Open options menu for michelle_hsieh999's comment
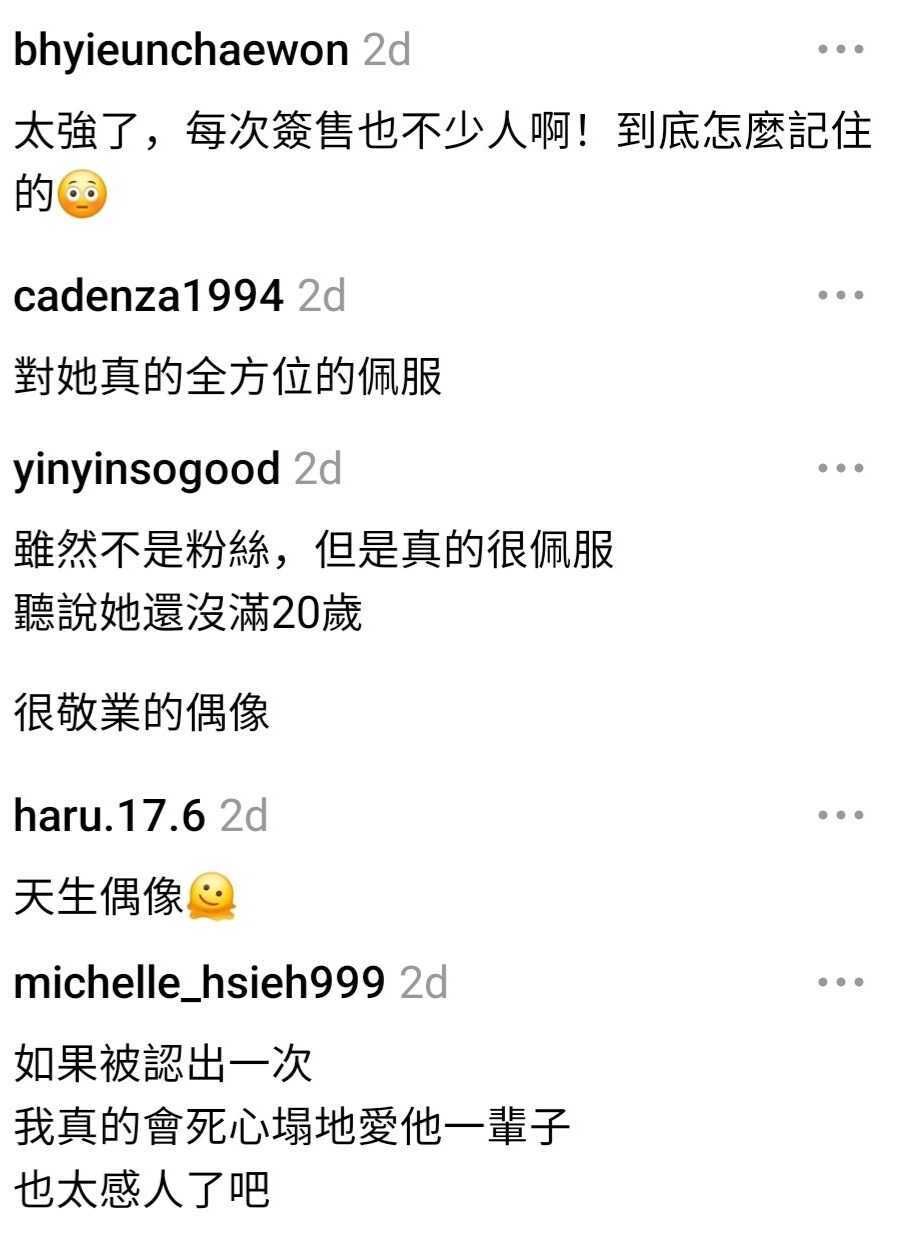The height and width of the screenshot is (1248, 913). pos(840,983)
